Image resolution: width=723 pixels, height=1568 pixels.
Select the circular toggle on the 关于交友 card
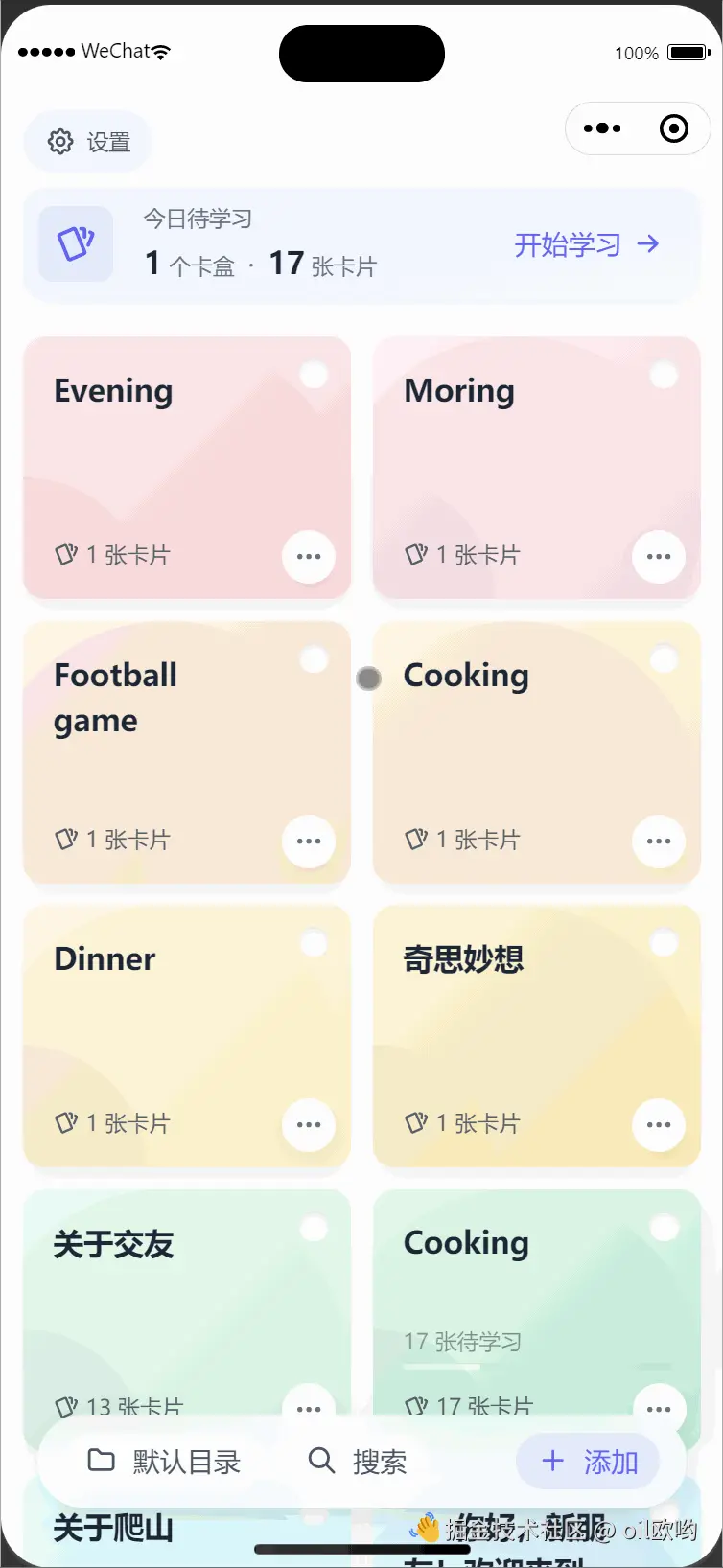pos(314,1227)
